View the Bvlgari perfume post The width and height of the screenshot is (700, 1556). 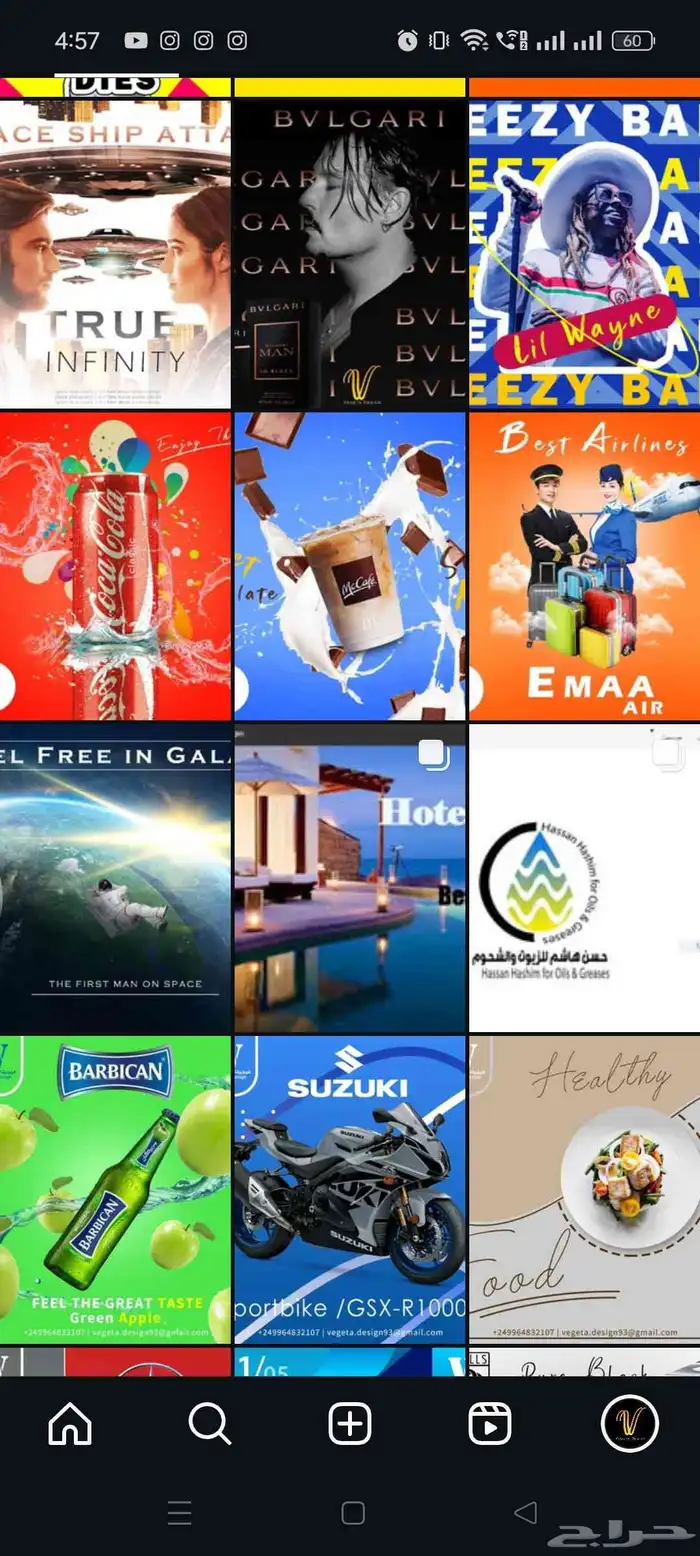(x=350, y=253)
